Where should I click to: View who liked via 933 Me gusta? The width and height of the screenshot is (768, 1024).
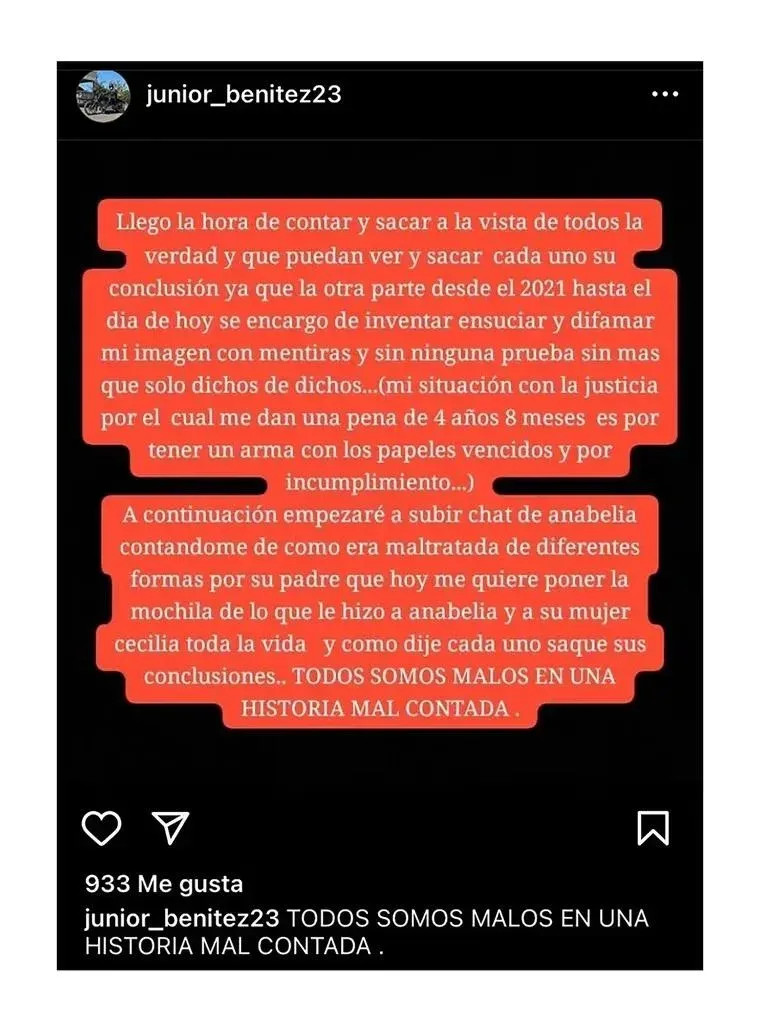tap(164, 884)
